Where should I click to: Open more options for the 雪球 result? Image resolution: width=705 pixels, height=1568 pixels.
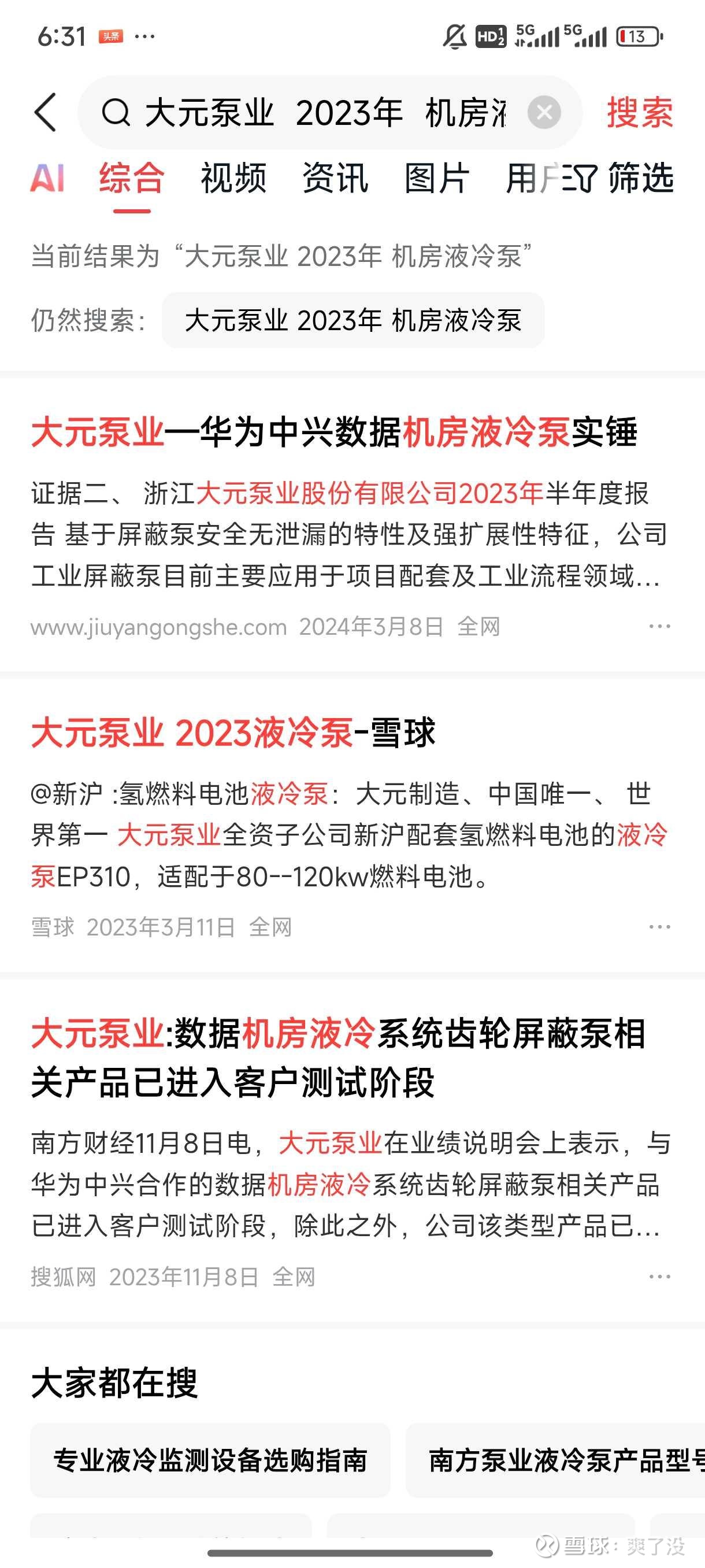coord(659,927)
